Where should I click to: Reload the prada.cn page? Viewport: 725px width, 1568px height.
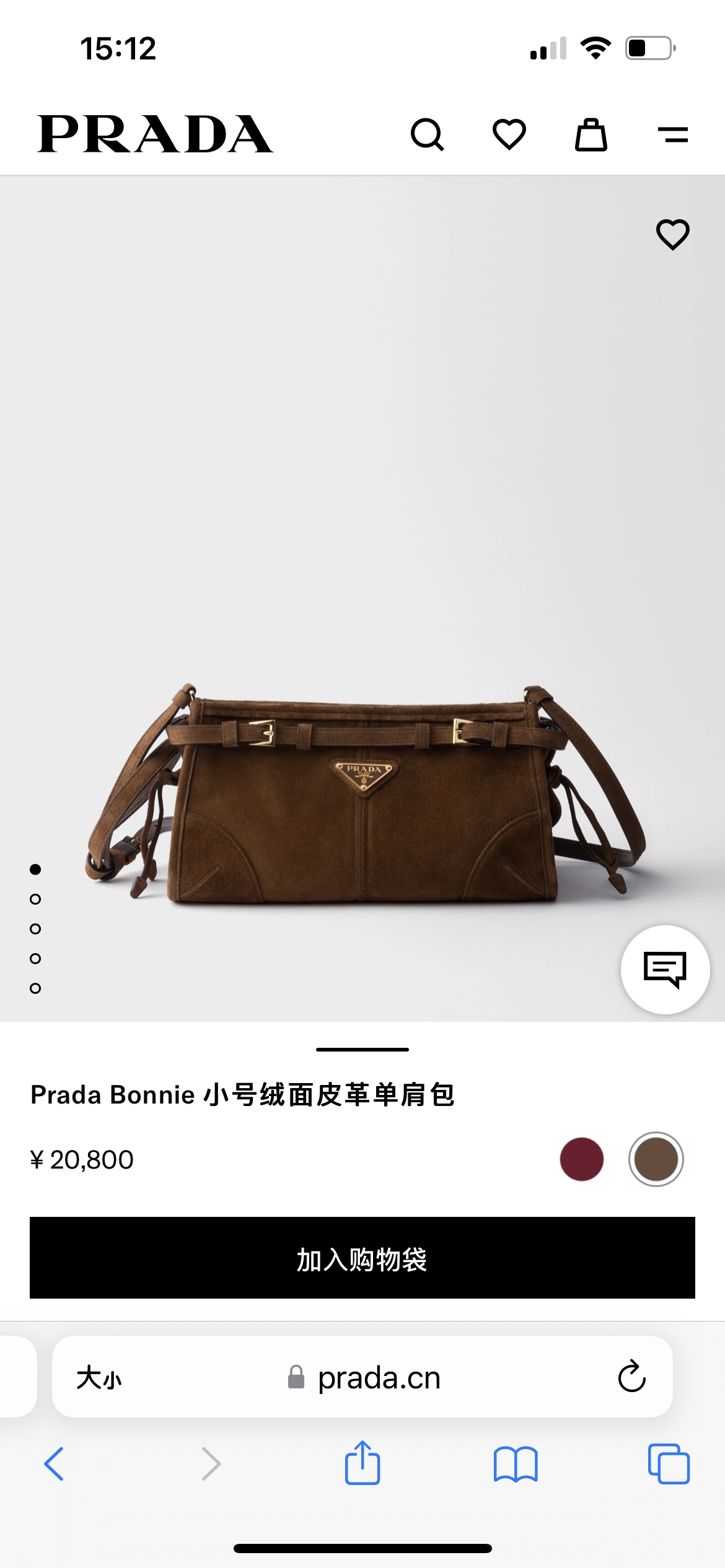(x=631, y=1377)
